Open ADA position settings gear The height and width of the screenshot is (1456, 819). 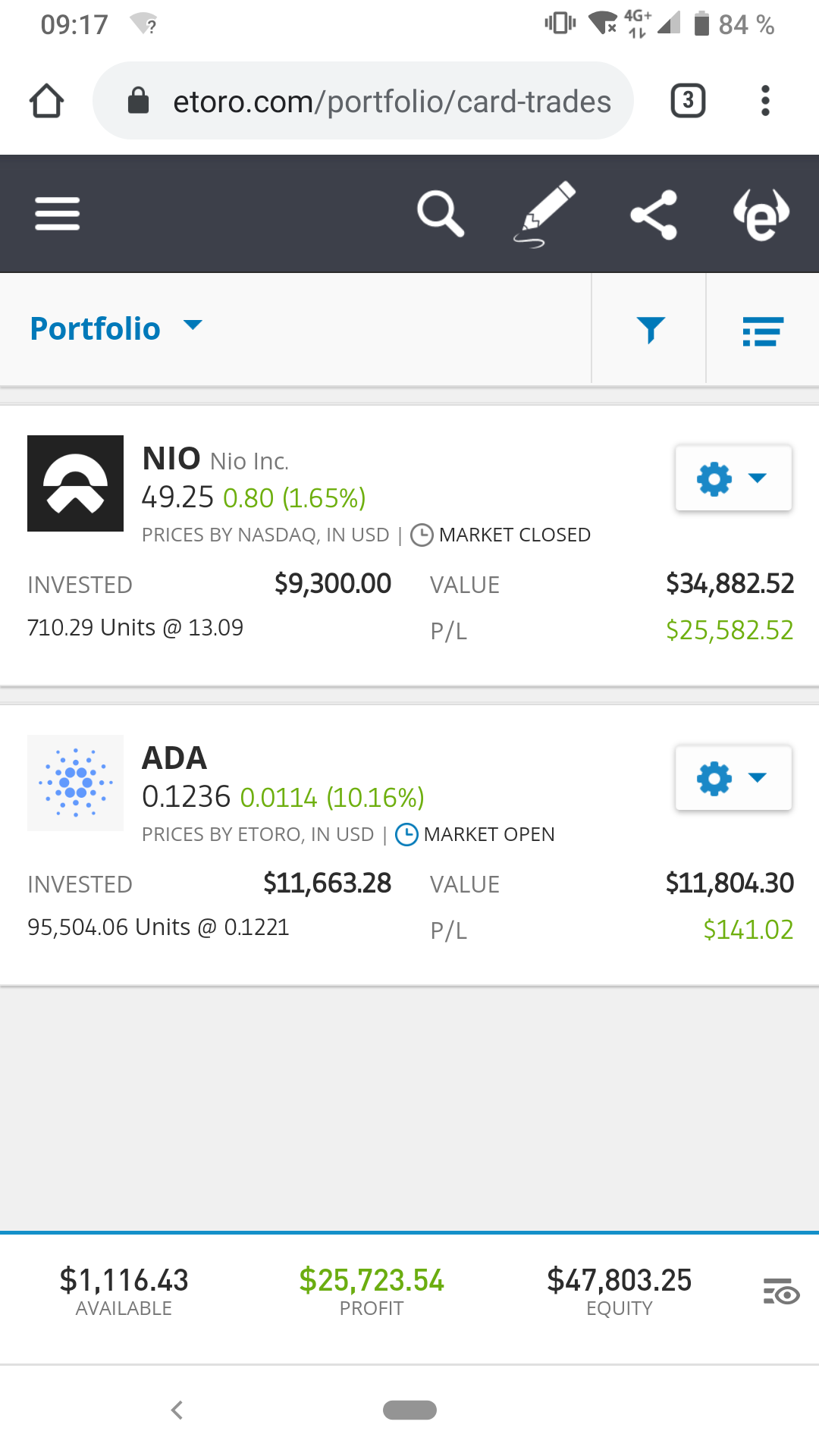(733, 778)
